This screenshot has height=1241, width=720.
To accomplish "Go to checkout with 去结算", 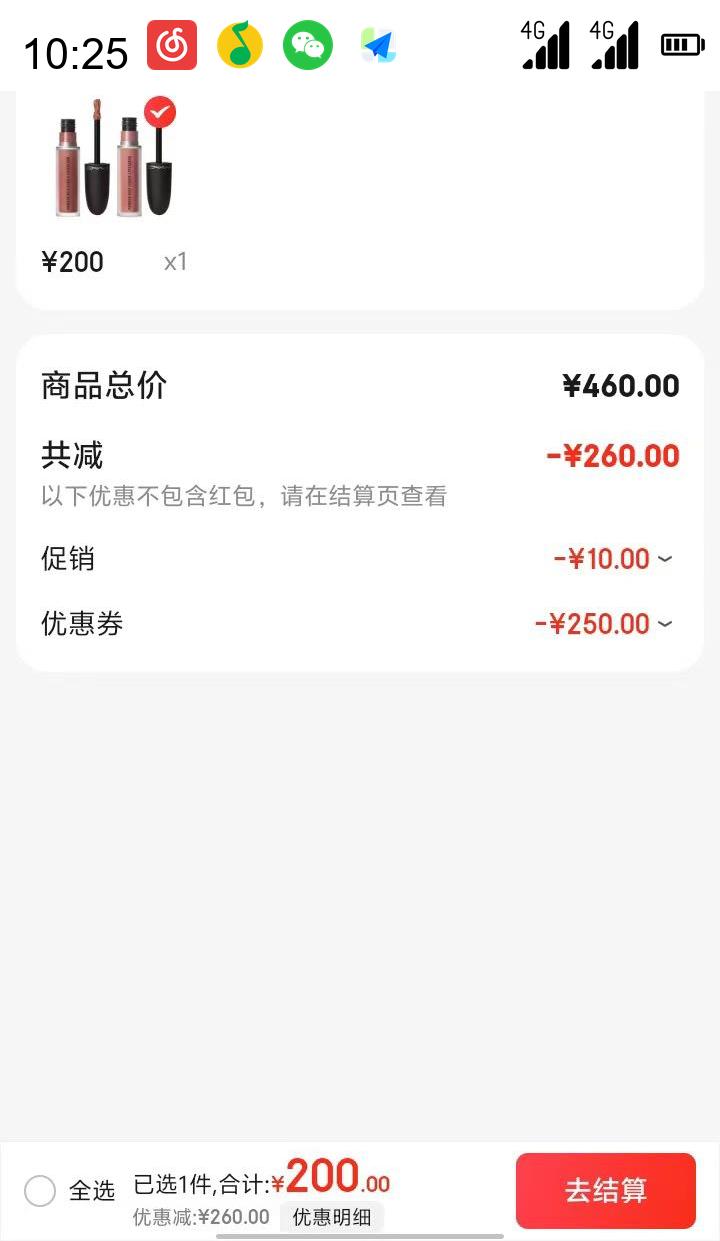I will pos(605,1190).
